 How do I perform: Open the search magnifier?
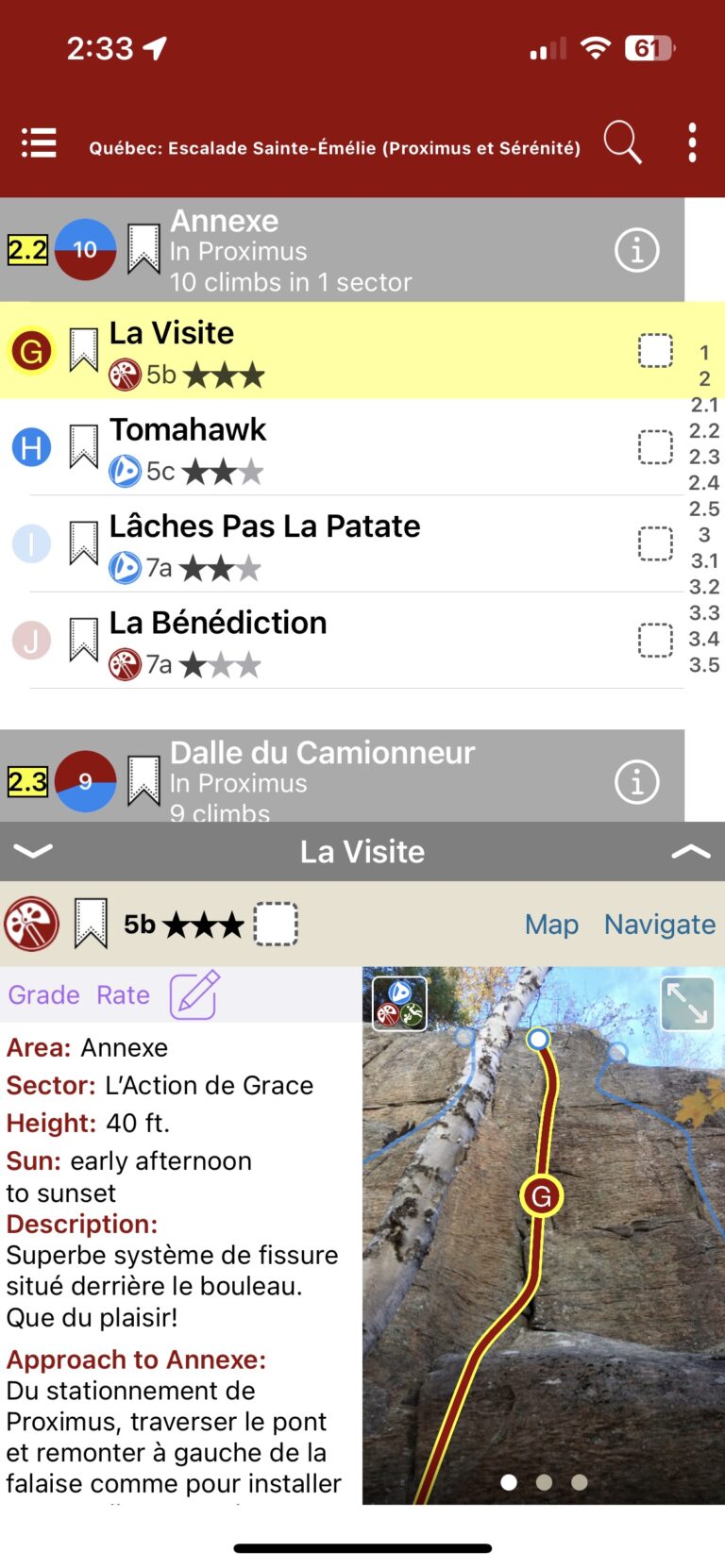coord(622,142)
